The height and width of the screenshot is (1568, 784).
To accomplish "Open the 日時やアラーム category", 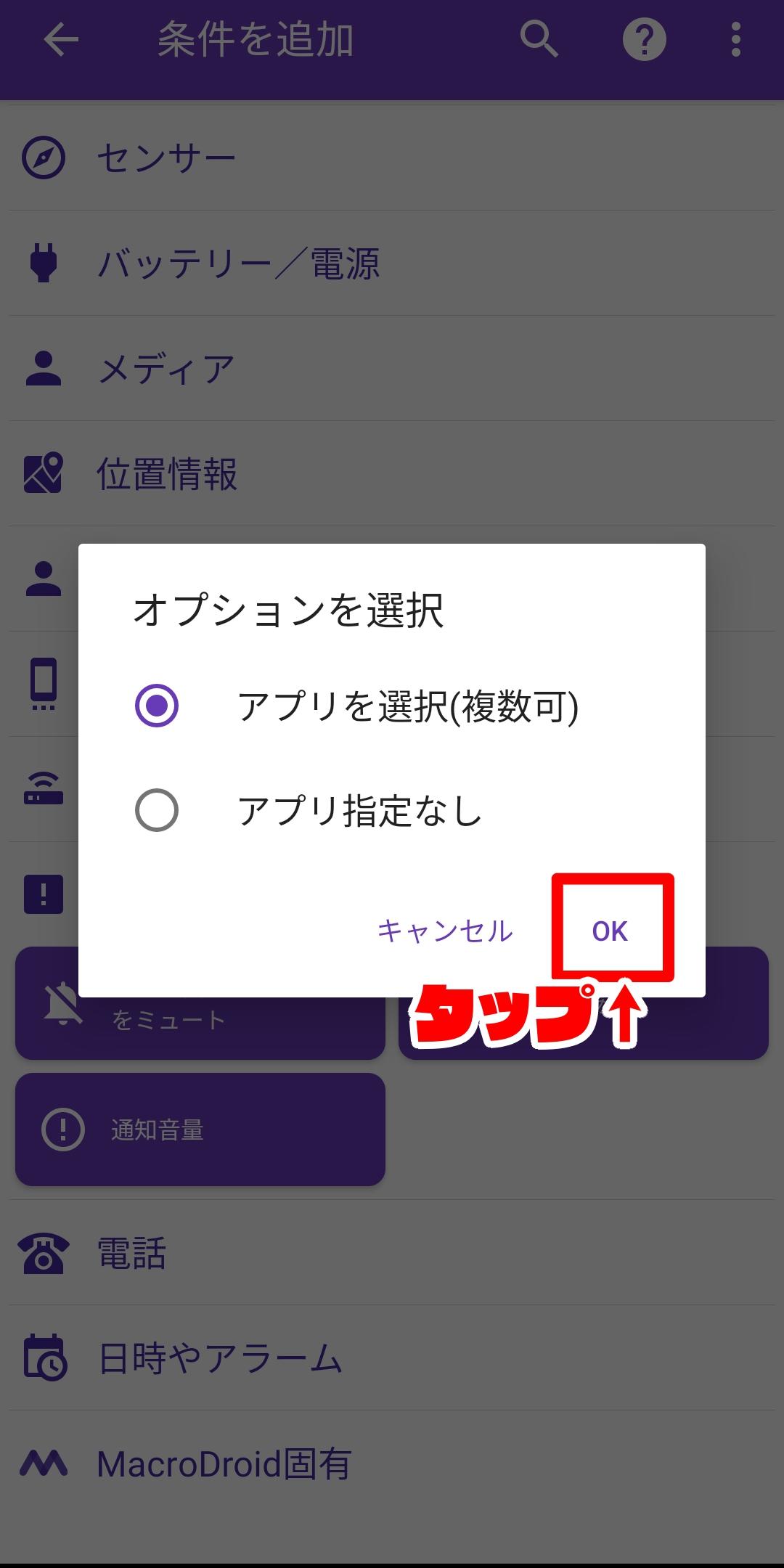I will [x=392, y=1358].
